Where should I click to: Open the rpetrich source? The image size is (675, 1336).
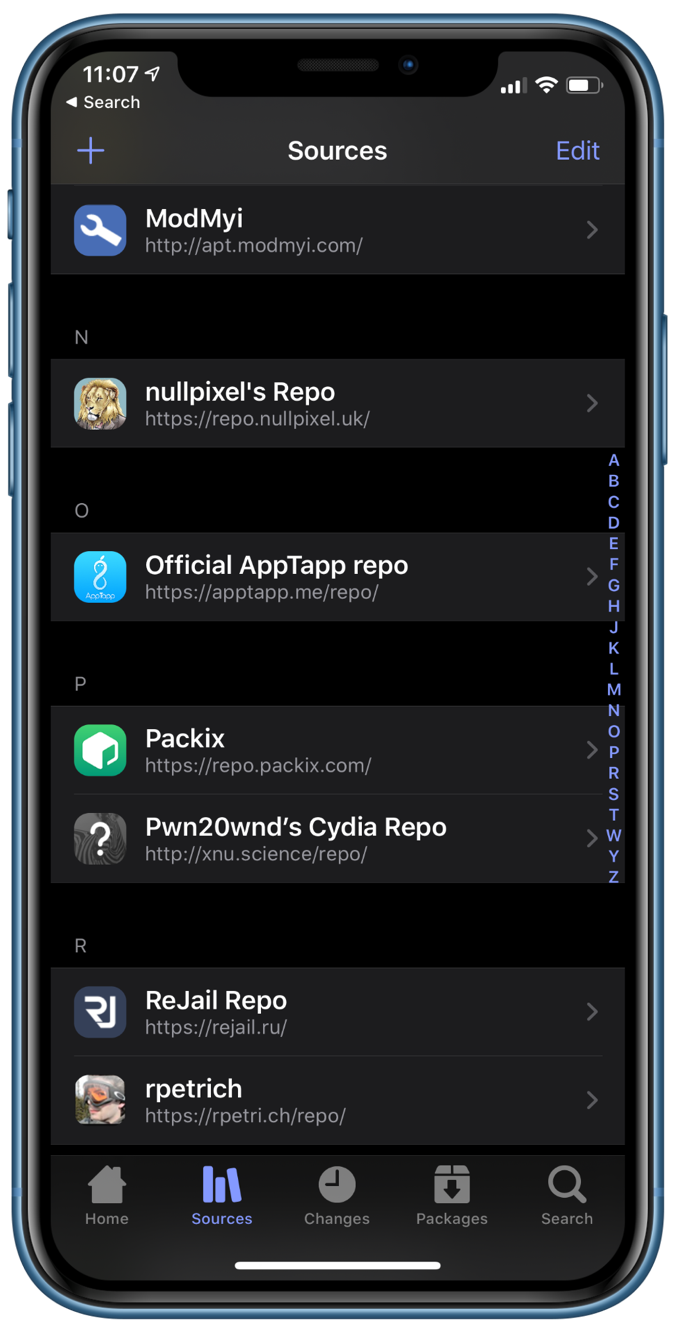(338, 1099)
